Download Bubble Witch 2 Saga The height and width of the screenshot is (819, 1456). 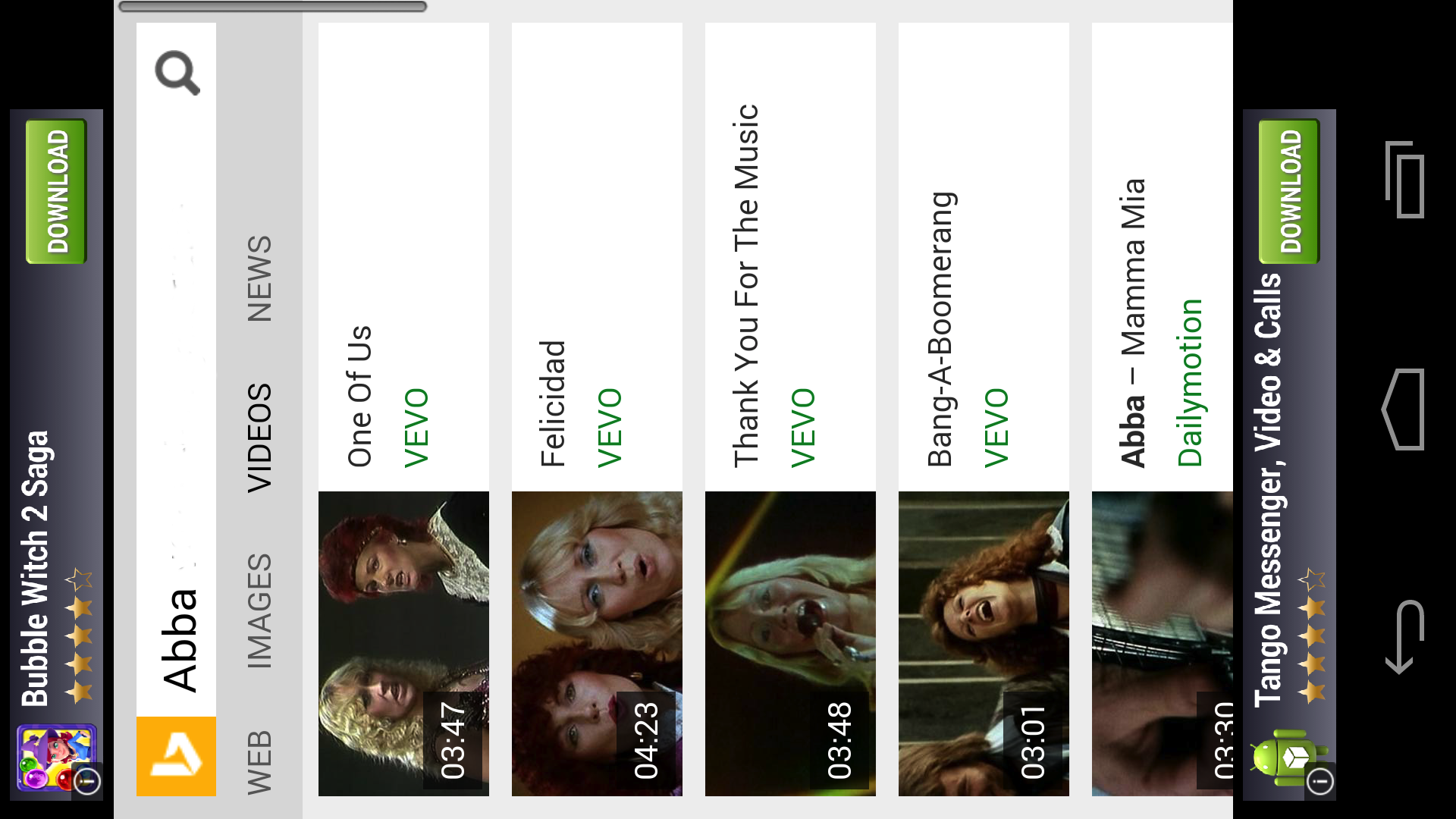click(57, 191)
